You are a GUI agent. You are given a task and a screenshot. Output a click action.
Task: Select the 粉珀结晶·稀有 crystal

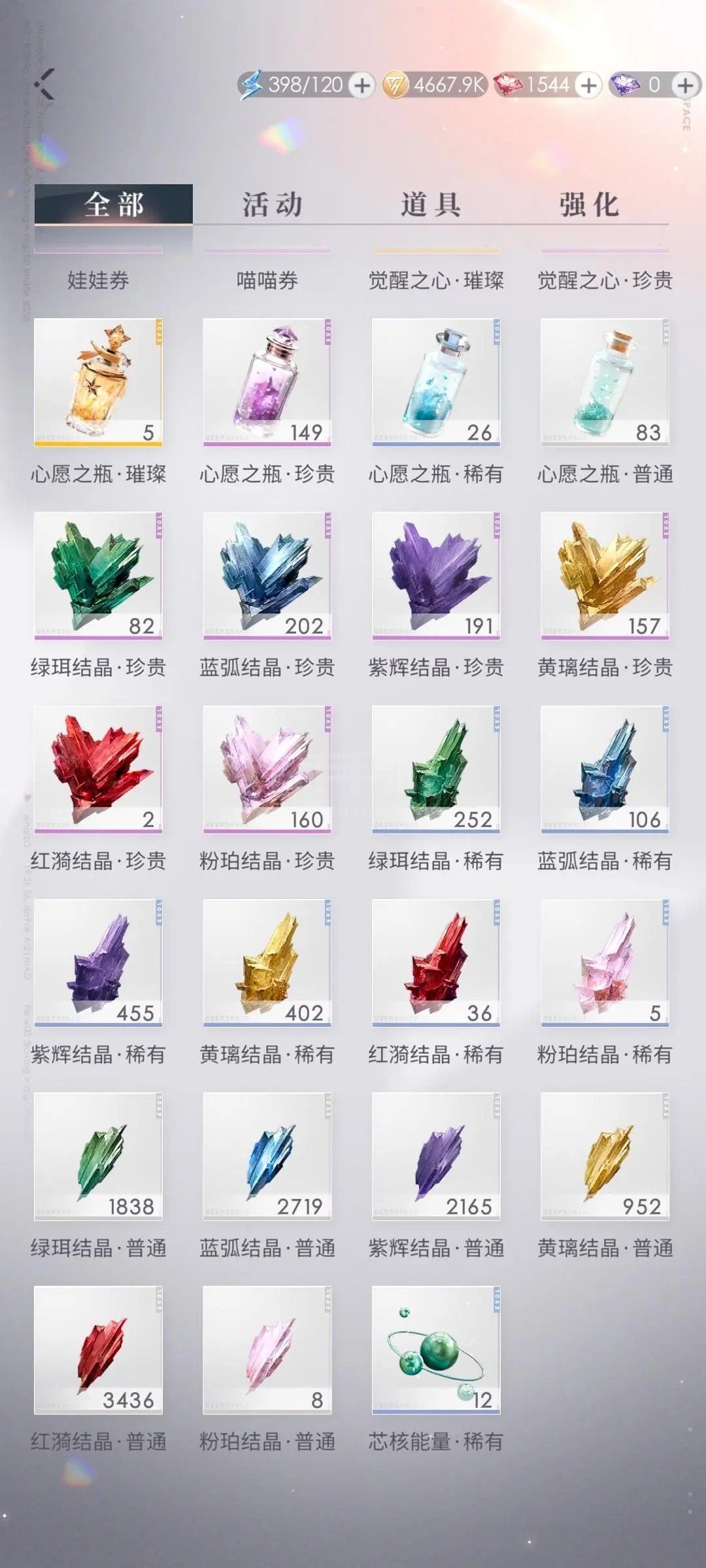[x=605, y=963]
